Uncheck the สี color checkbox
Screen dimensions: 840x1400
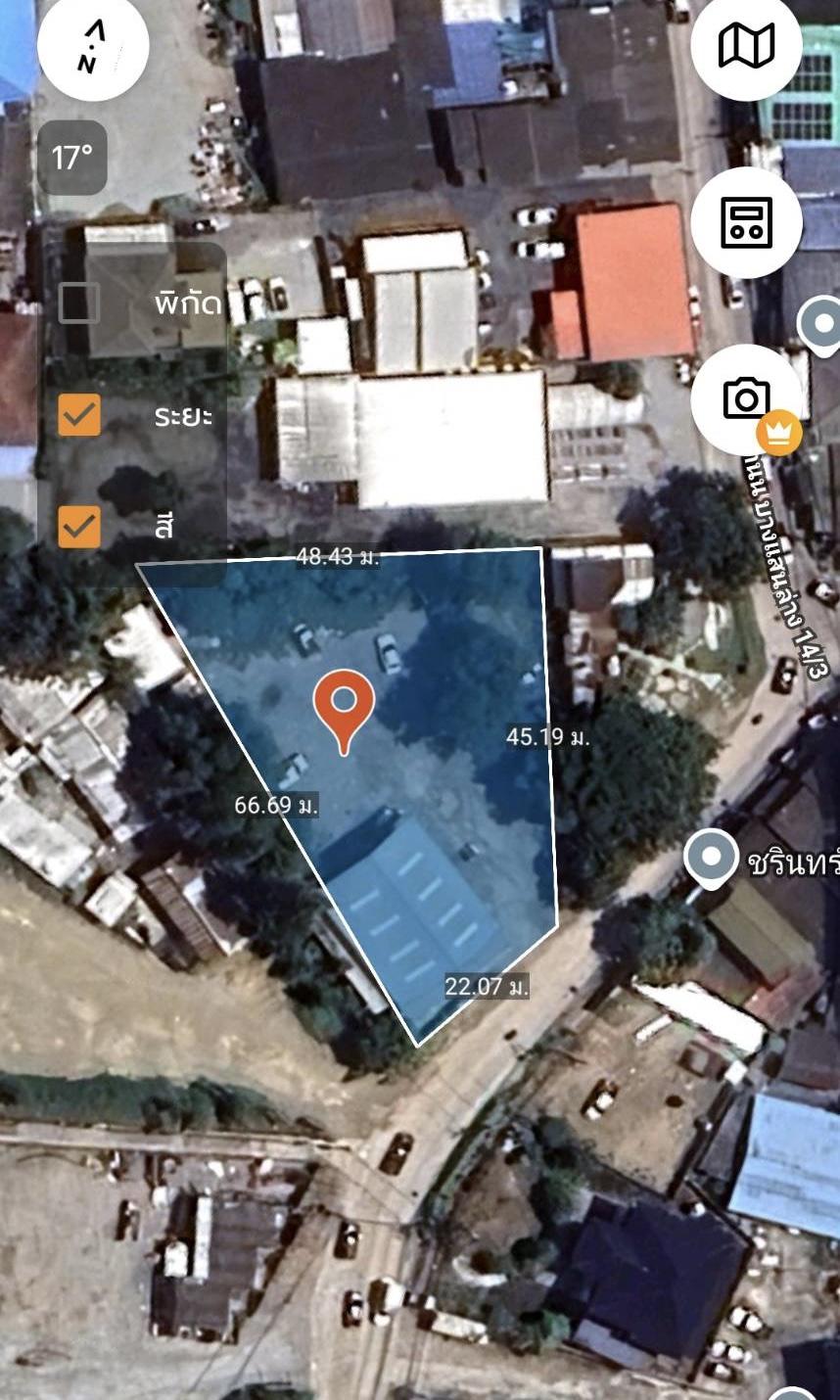point(79,527)
